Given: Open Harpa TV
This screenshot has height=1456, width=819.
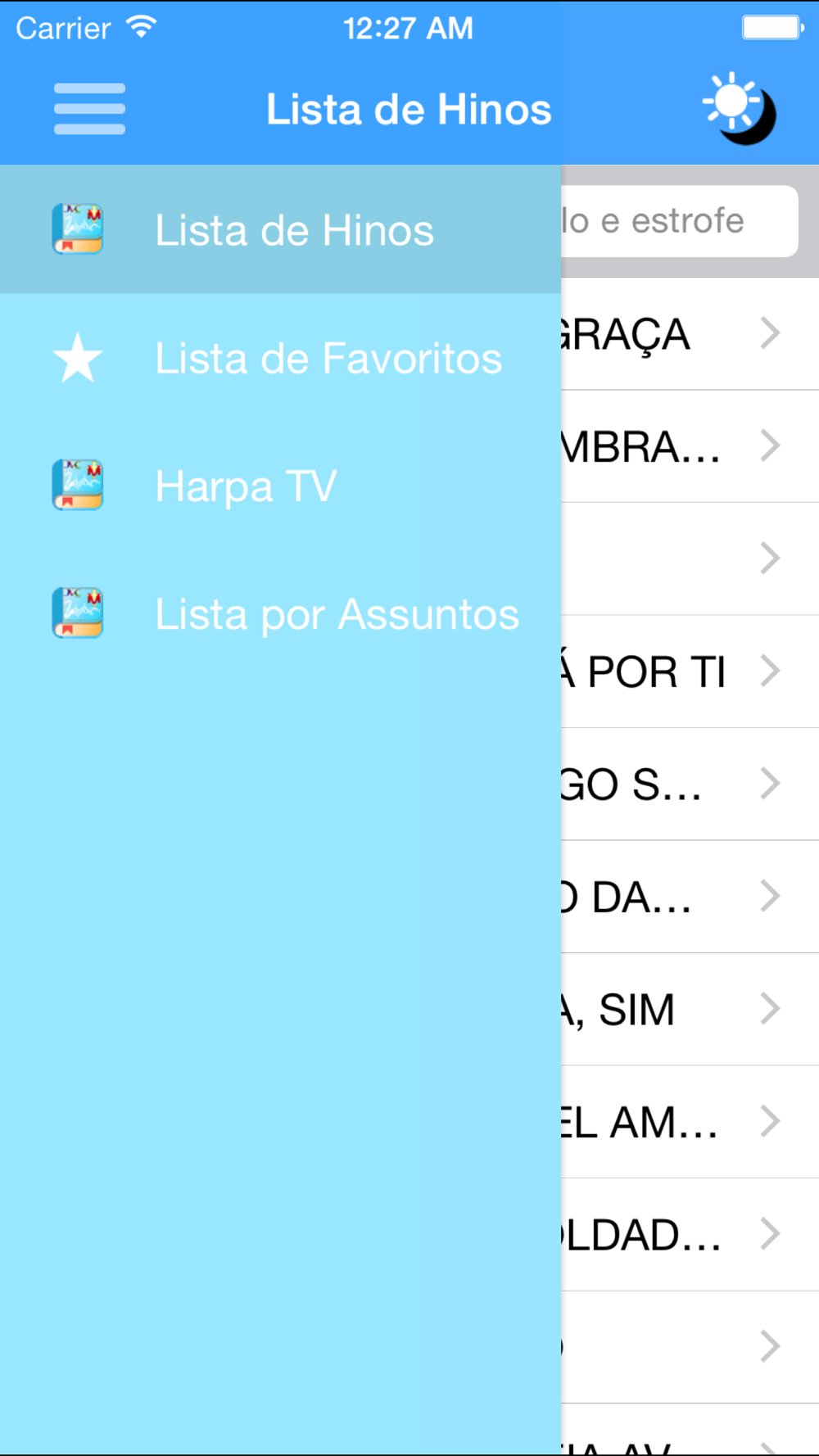Looking at the screenshot, I should pyautogui.click(x=280, y=486).
